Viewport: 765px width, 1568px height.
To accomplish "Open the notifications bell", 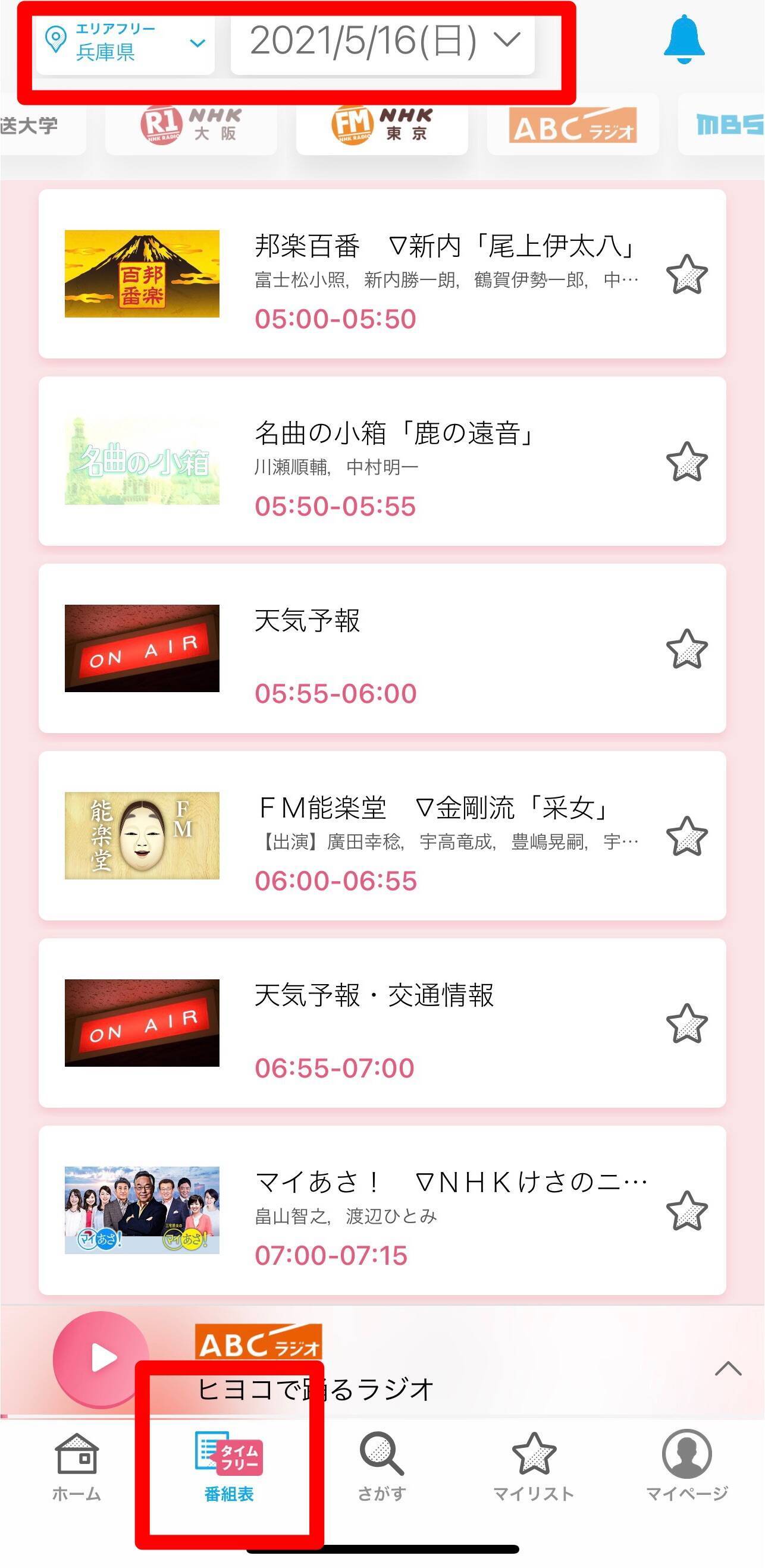I will tap(684, 40).
